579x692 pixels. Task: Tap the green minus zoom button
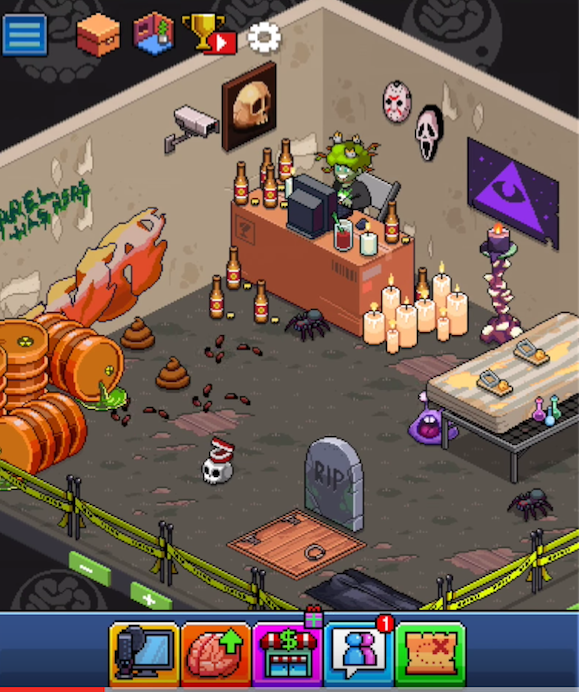click(90, 569)
